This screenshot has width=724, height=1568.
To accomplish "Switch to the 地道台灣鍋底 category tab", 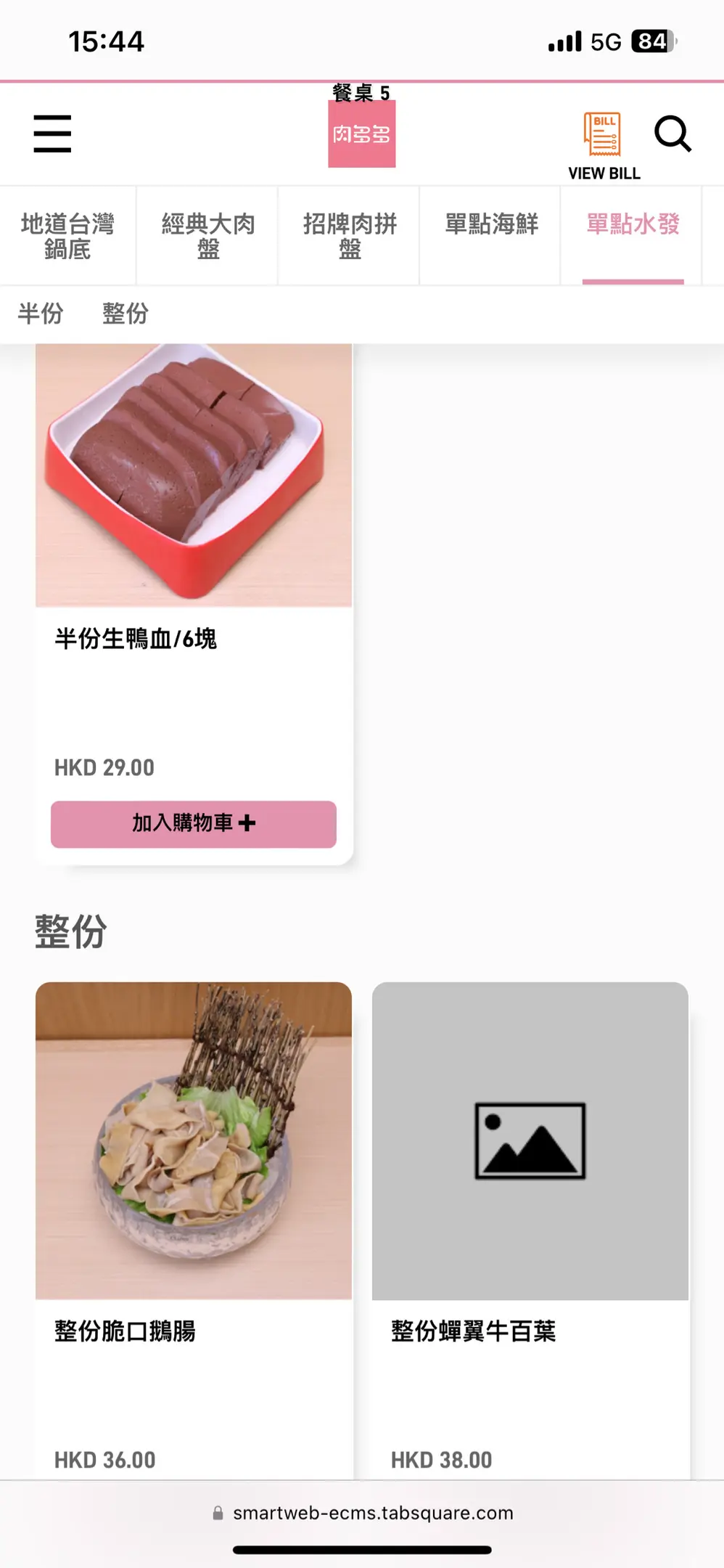I will tap(67, 236).
